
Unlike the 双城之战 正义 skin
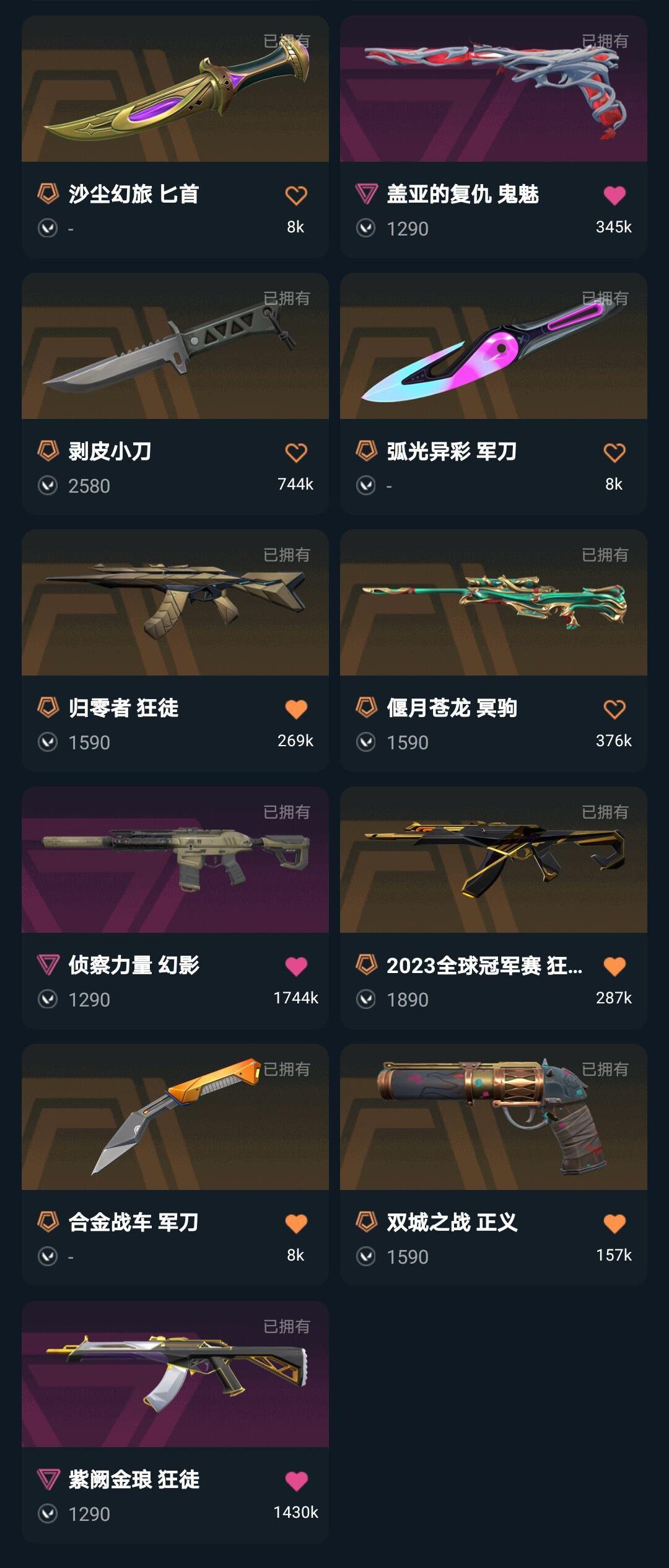614,1224
